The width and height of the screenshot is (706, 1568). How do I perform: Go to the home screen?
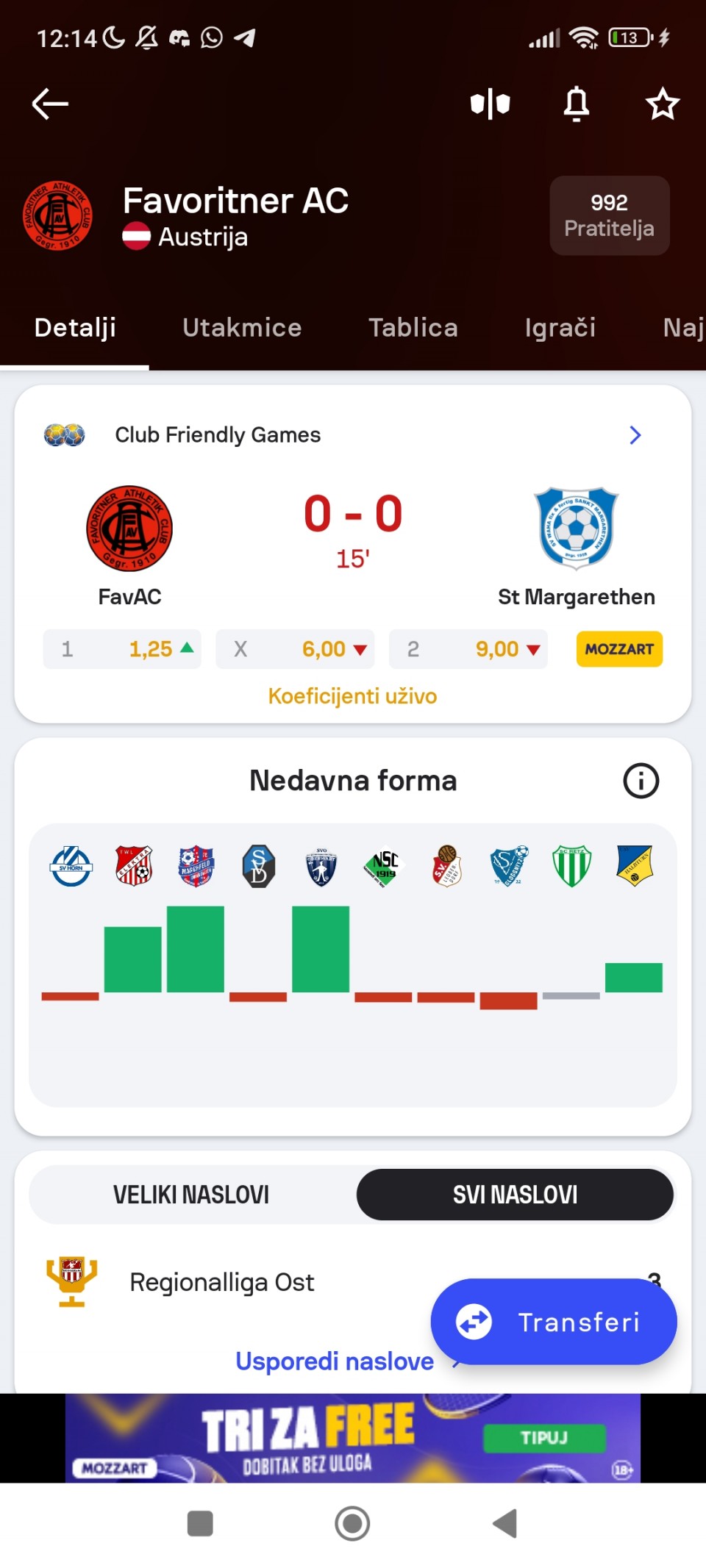[352, 1523]
